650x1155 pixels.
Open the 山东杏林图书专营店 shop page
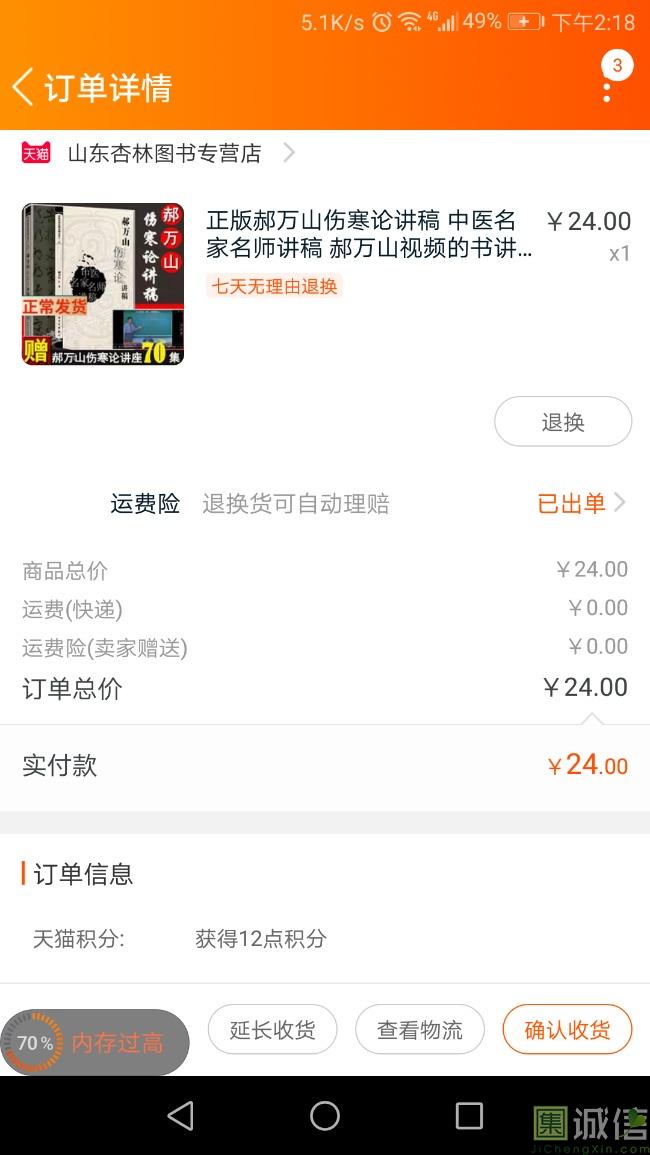point(165,153)
